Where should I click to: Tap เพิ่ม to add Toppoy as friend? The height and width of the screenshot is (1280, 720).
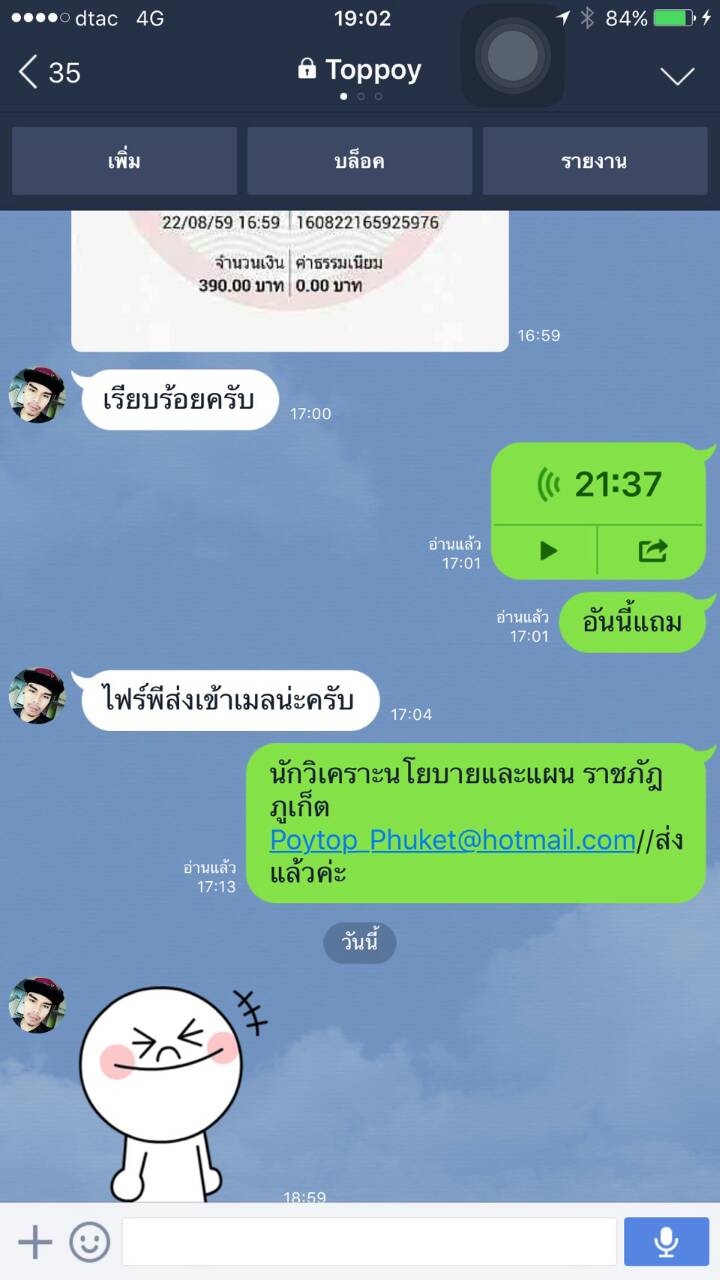click(124, 161)
